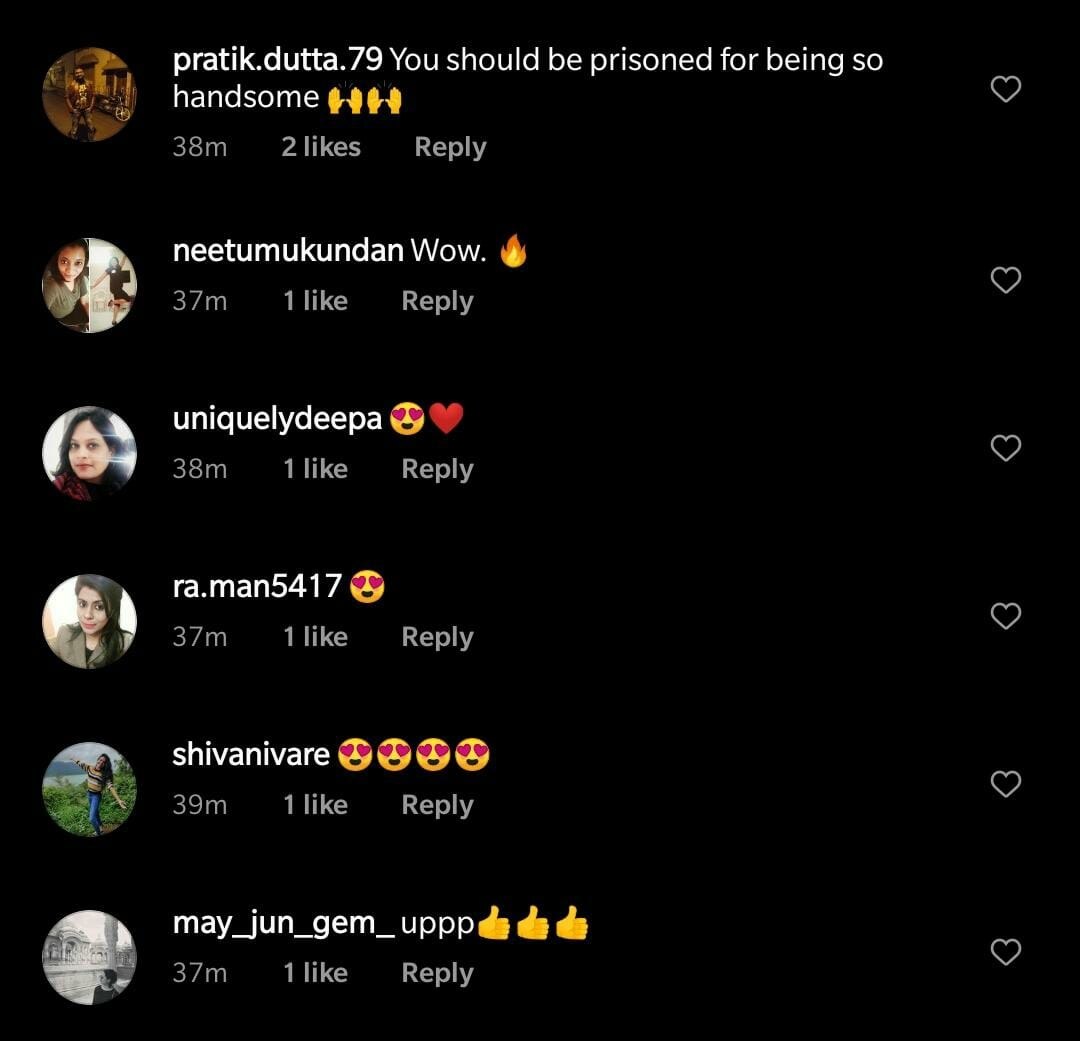
Task: Open uniquelydeepa's profile picture
Action: (89, 453)
